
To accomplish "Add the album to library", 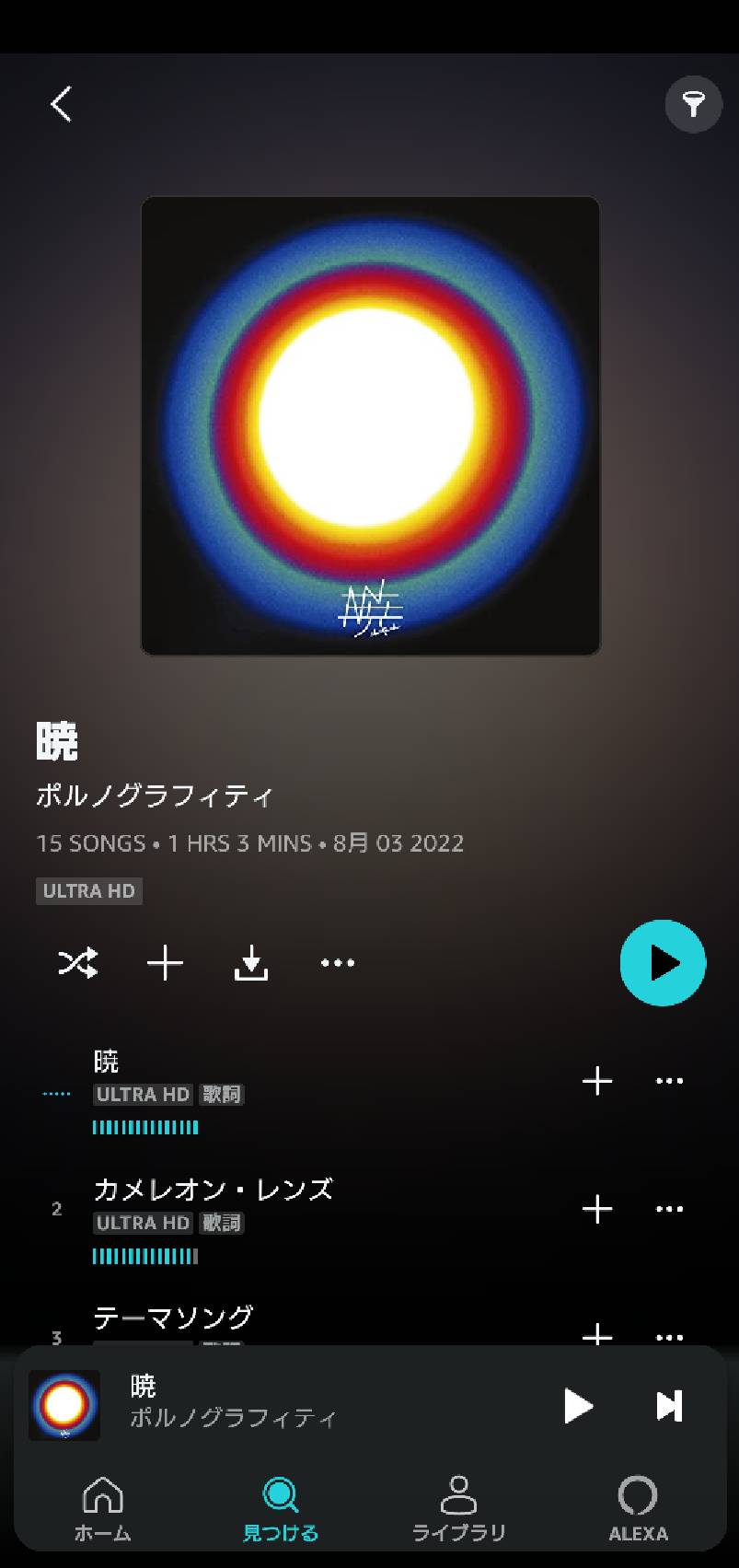I will click(x=165, y=963).
